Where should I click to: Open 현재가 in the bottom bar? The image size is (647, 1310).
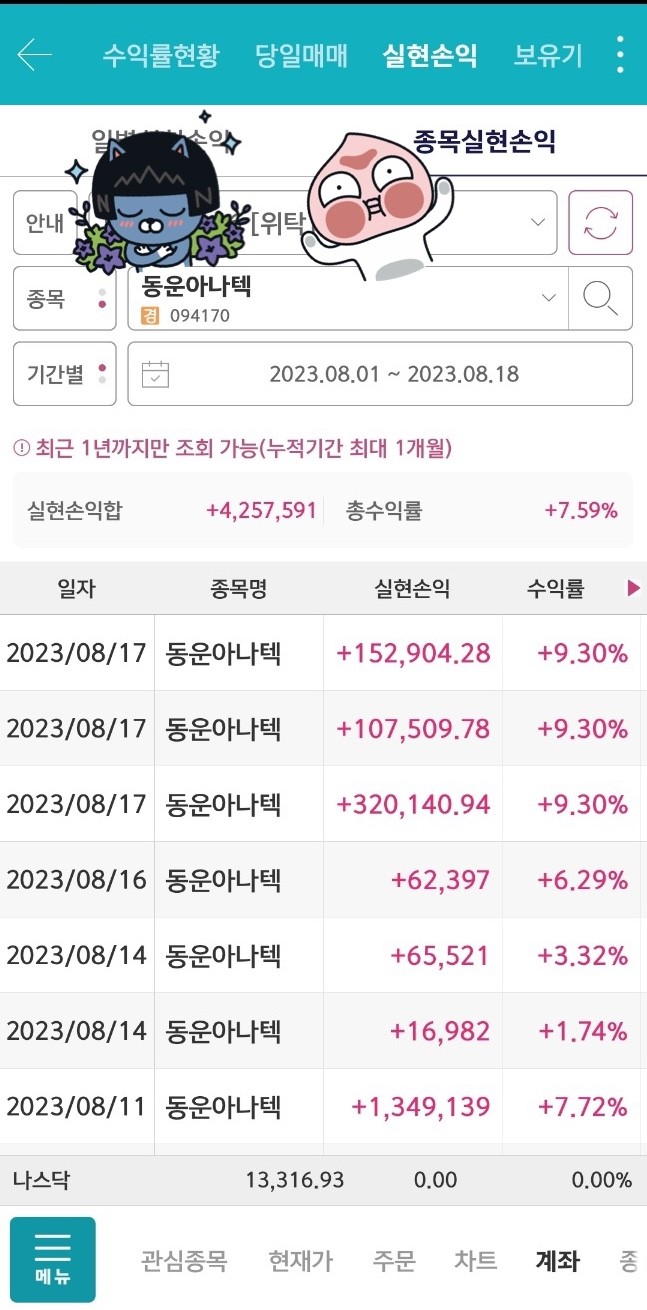tap(300, 1261)
